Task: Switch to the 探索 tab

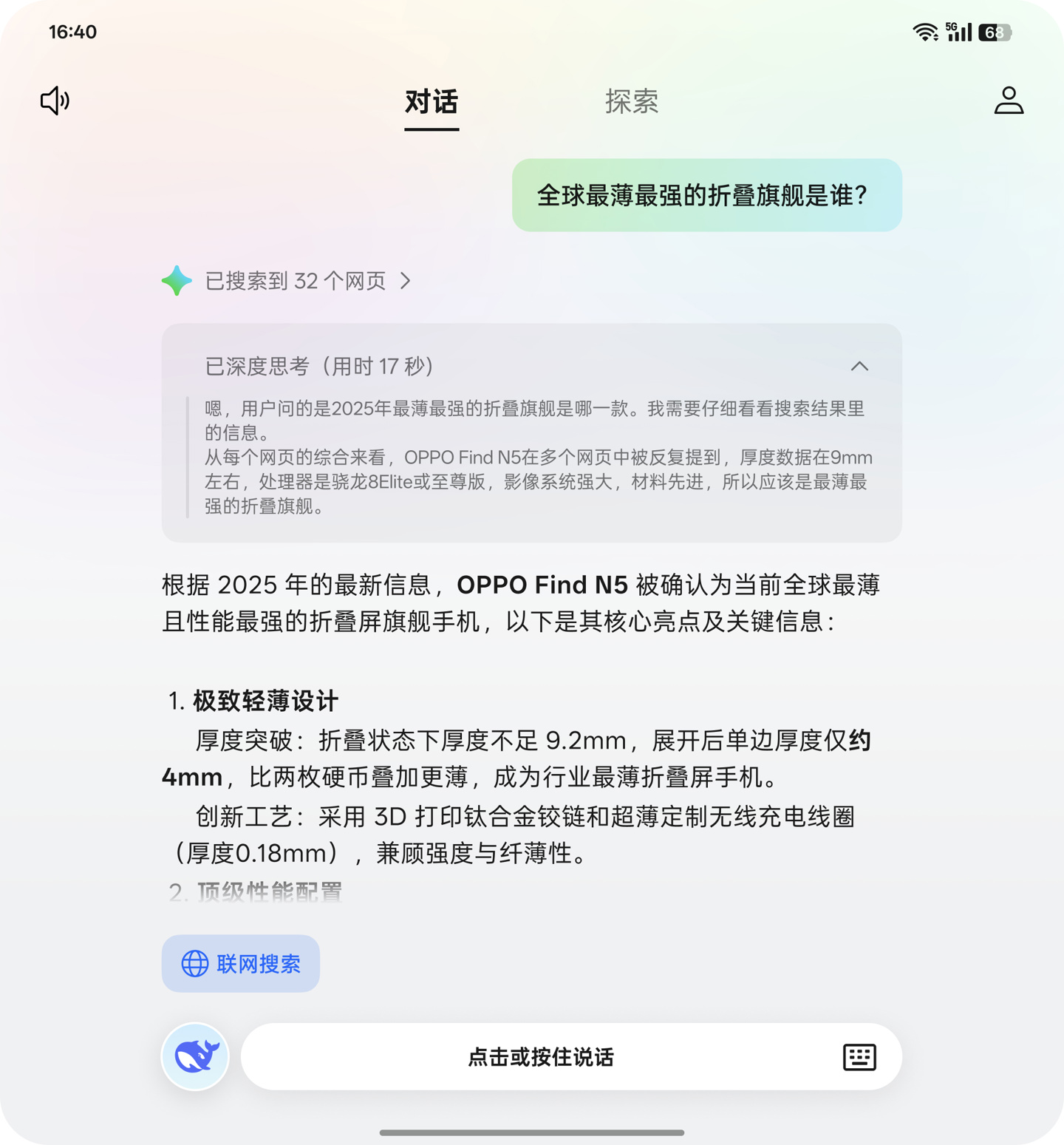Action: click(632, 102)
